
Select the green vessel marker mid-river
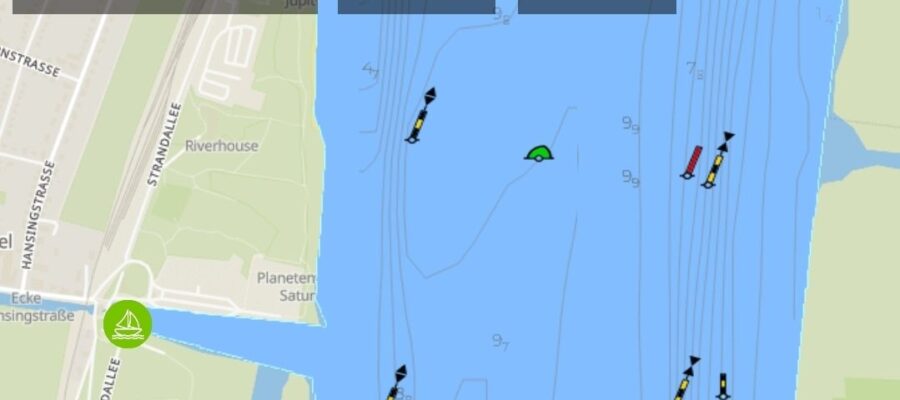[539, 153]
